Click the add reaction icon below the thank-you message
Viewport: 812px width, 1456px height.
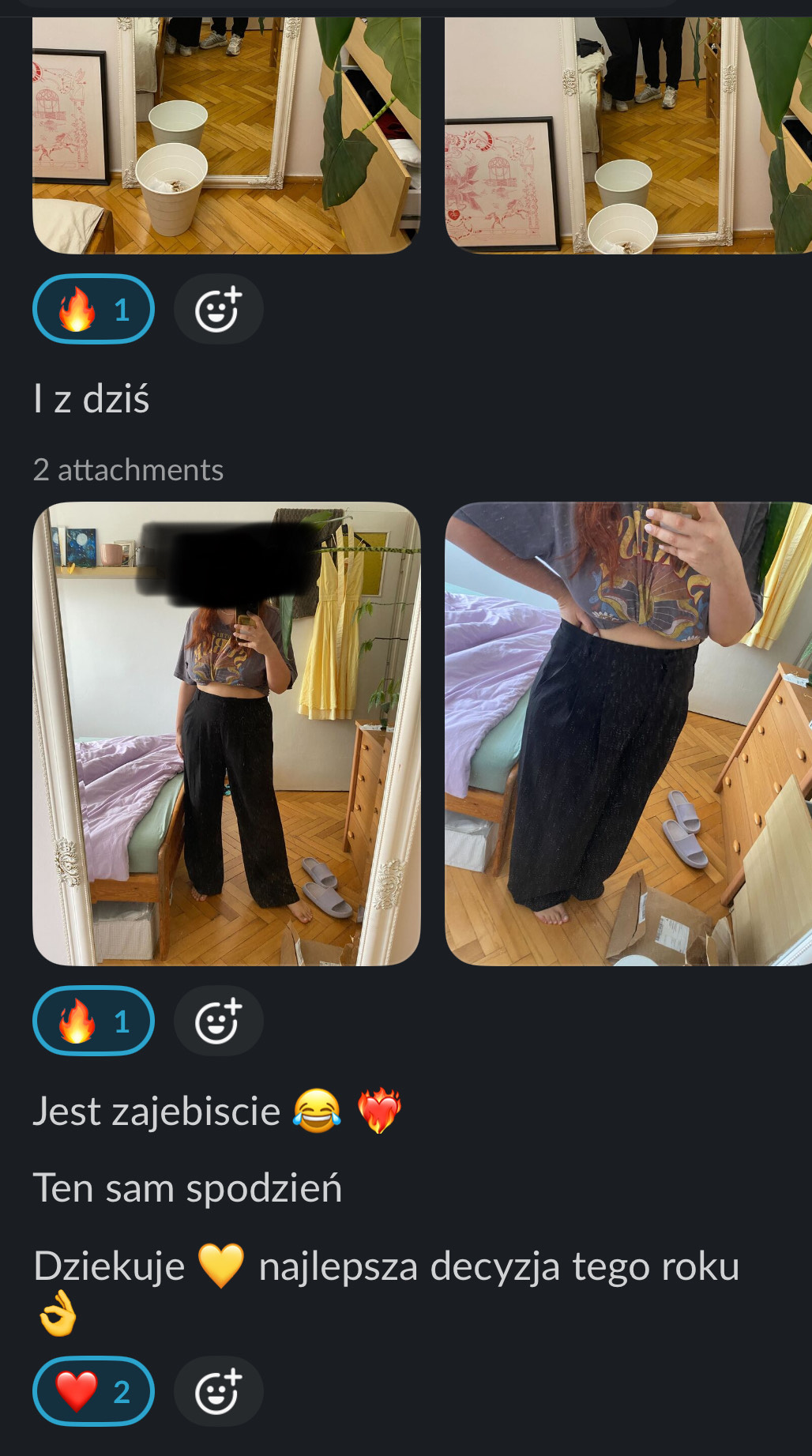click(x=218, y=1391)
